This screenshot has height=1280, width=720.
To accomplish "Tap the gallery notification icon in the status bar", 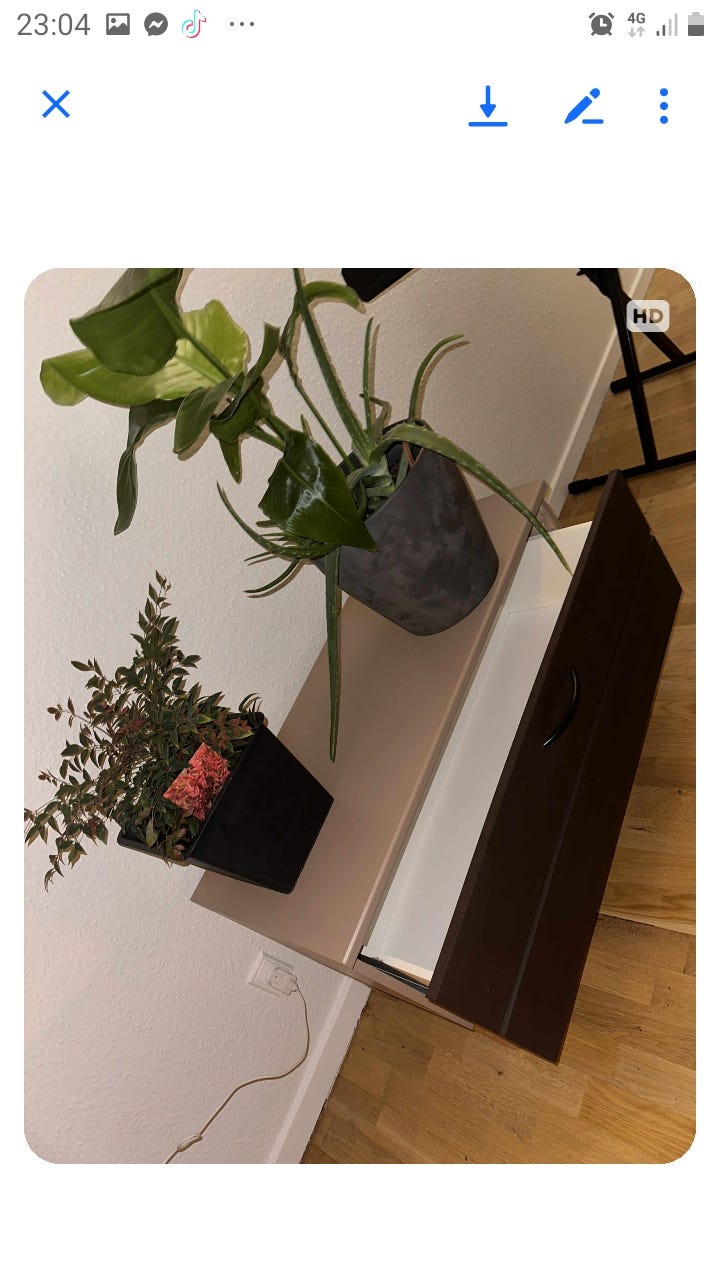I will (x=117, y=24).
